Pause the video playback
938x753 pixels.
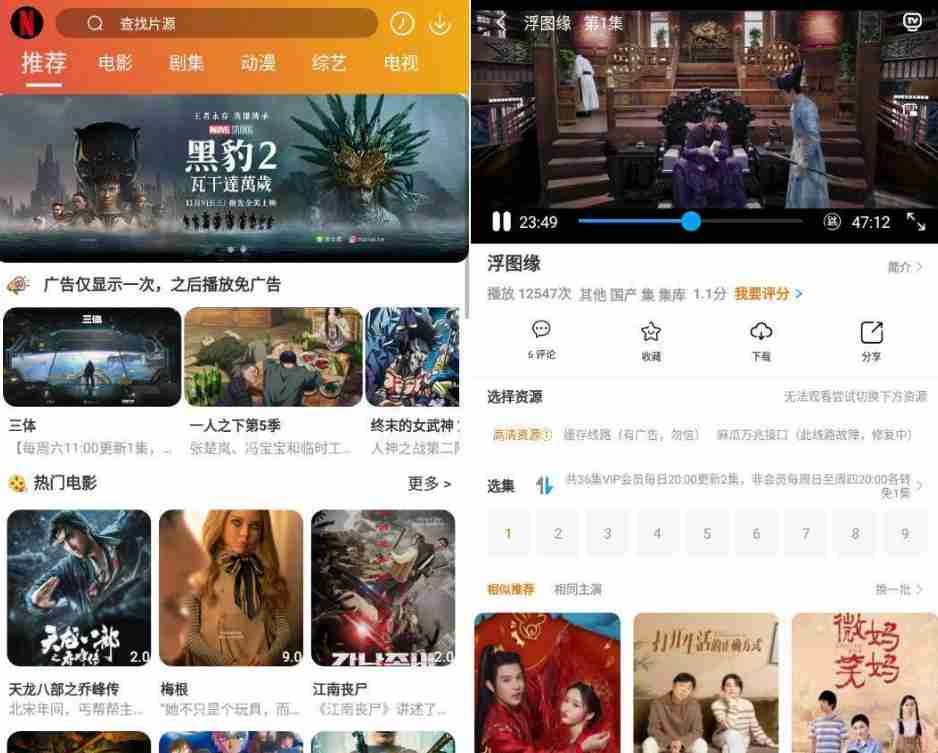(501, 221)
